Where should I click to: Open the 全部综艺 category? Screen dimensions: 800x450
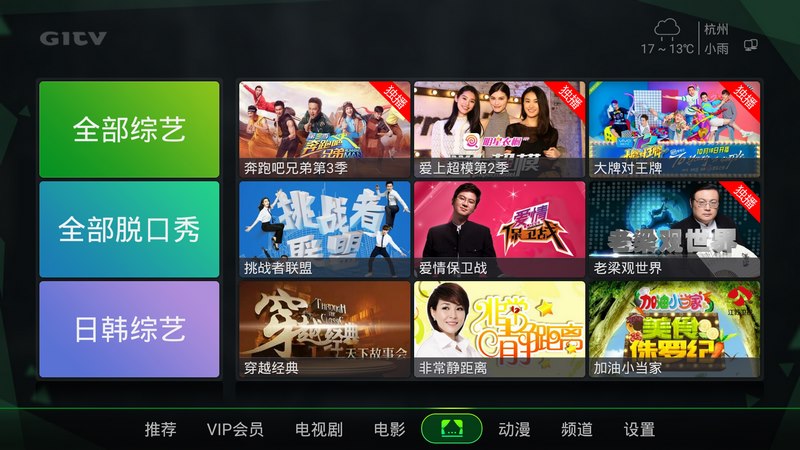[x=129, y=129]
